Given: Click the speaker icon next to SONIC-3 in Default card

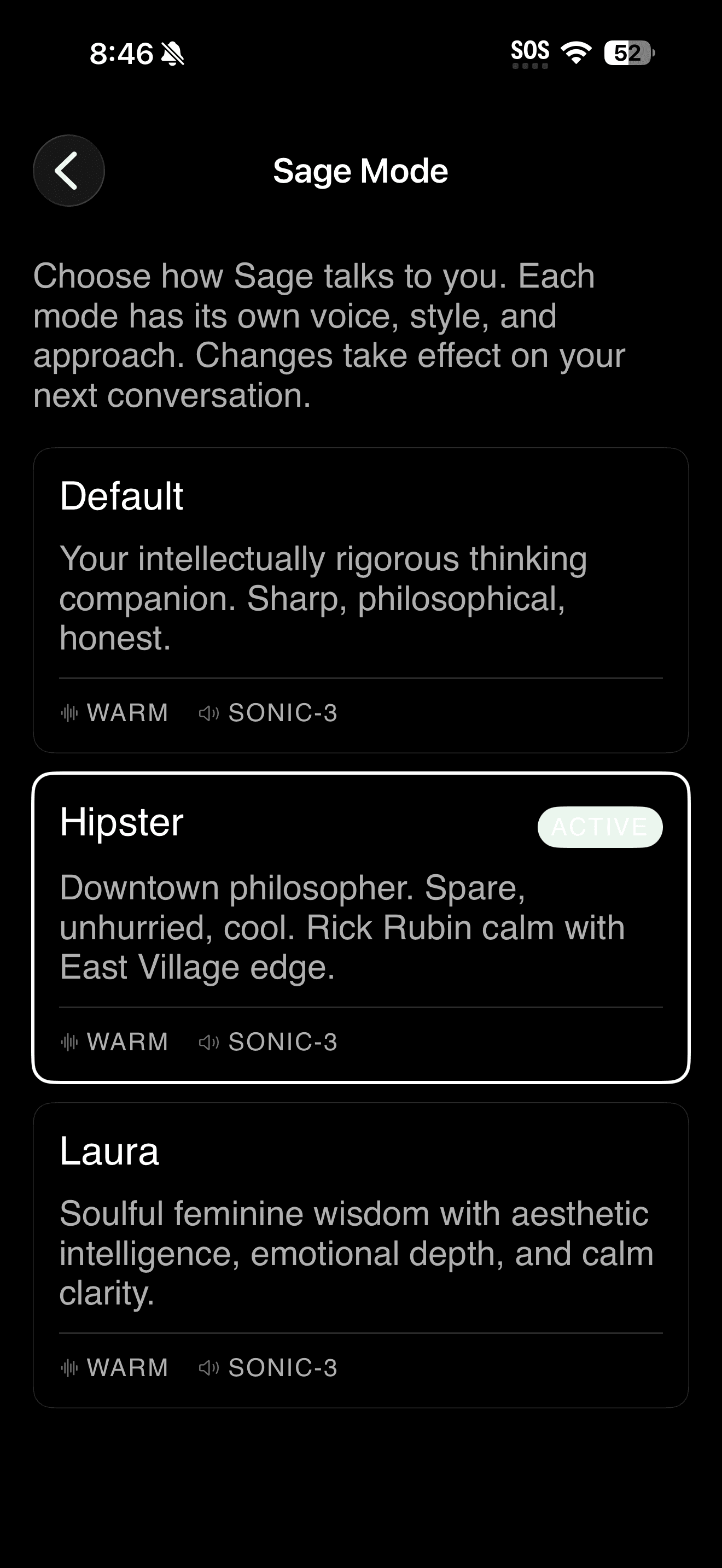Looking at the screenshot, I should tap(209, 712).
